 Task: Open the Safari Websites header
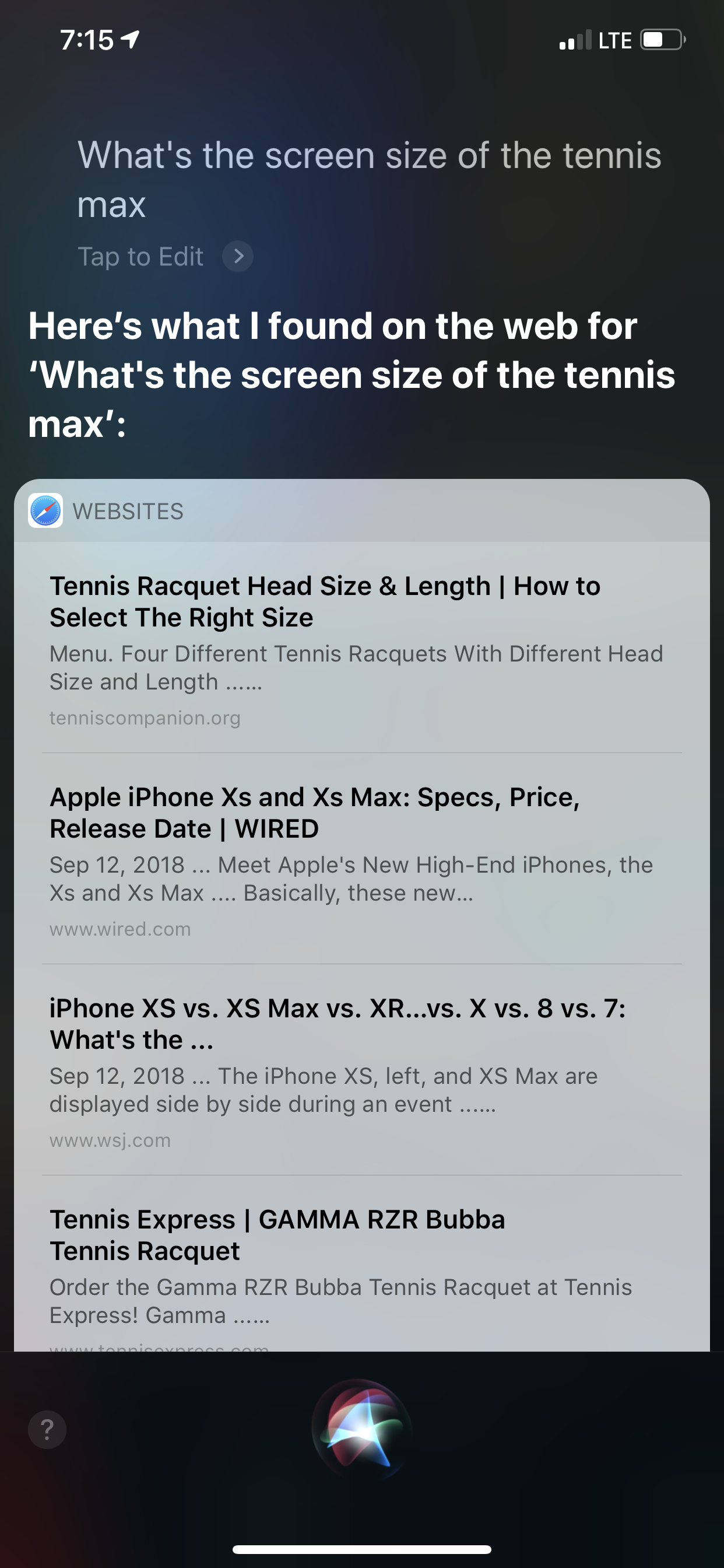(128, 512)
